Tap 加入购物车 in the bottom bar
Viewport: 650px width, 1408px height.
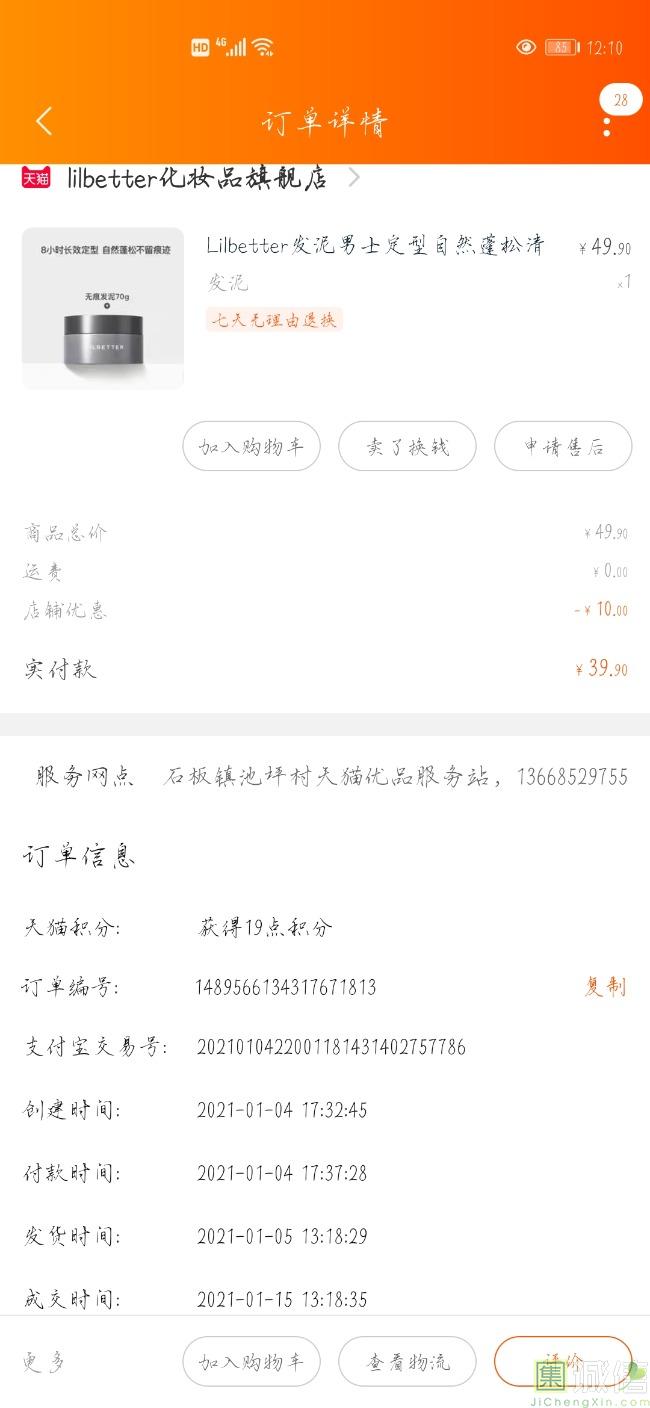coord(251,1362)
